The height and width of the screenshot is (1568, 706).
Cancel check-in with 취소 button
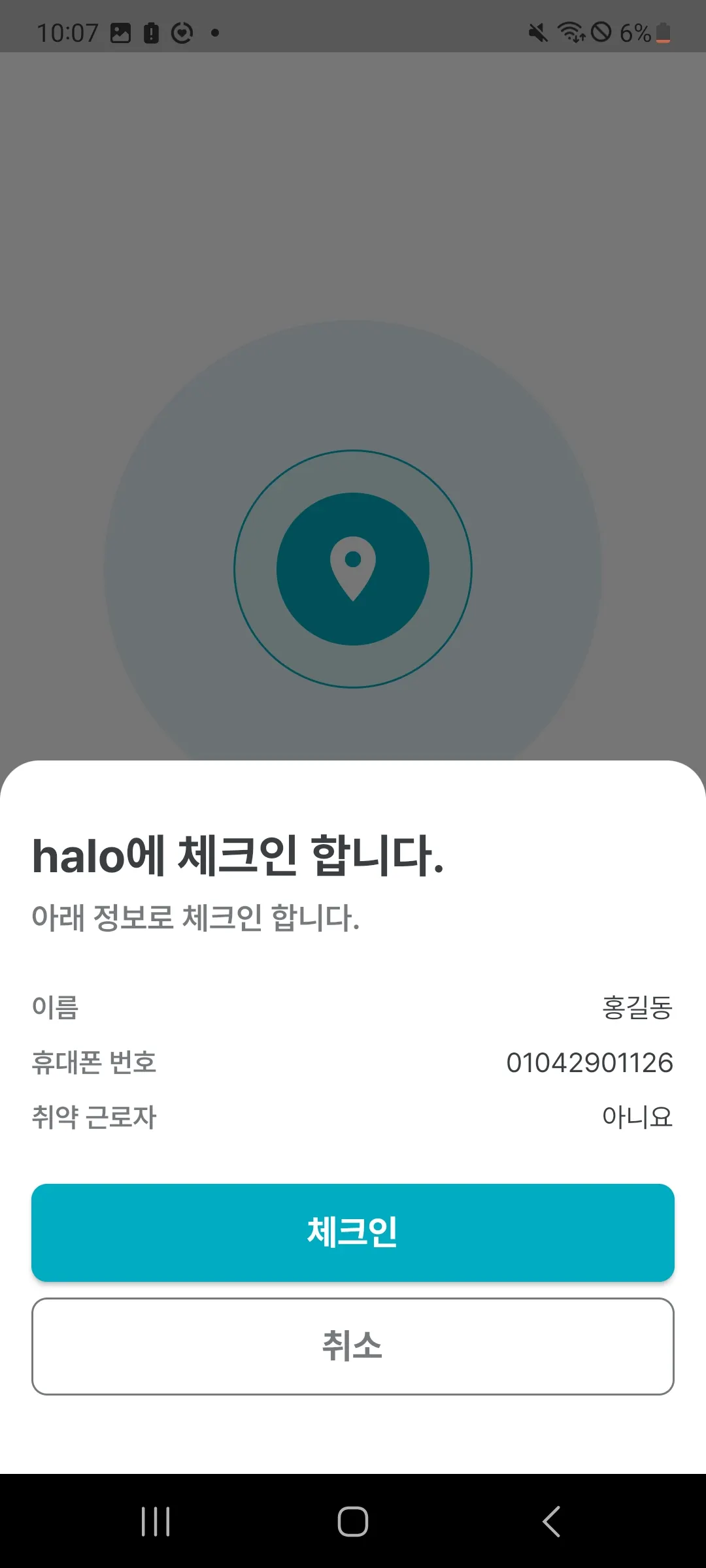pyautogui.click(x=352, y=1347)
